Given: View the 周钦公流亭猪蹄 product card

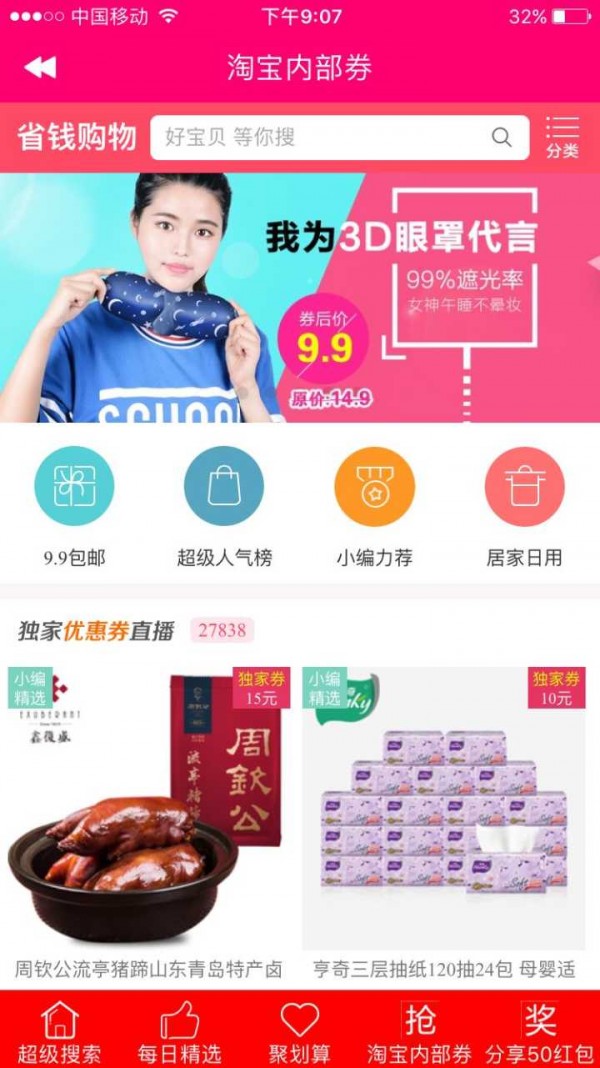Looking at the screenshot, I should pos(150,810).
